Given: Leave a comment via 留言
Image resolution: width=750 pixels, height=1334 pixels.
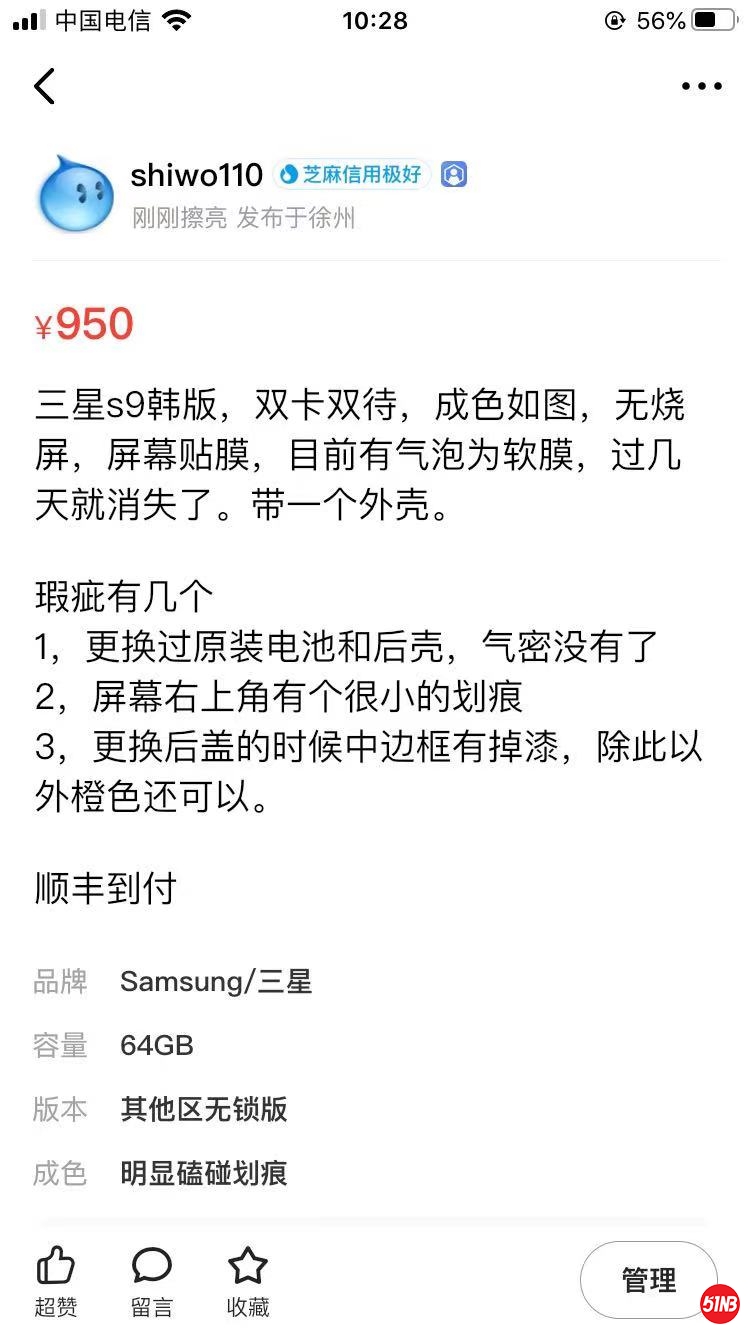Looking at the screenshot, I should point(152,1280).
